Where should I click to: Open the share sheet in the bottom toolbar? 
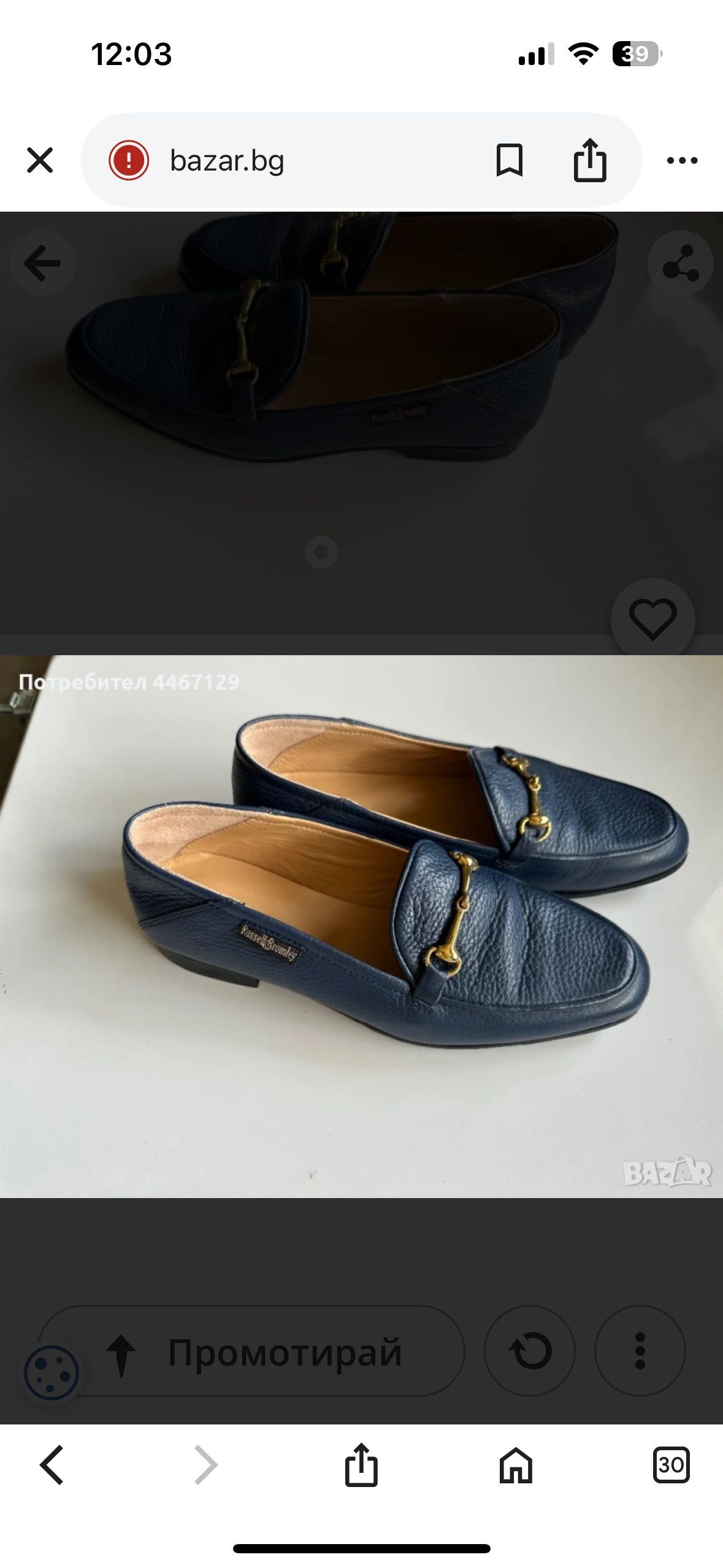pos(361,1465)
